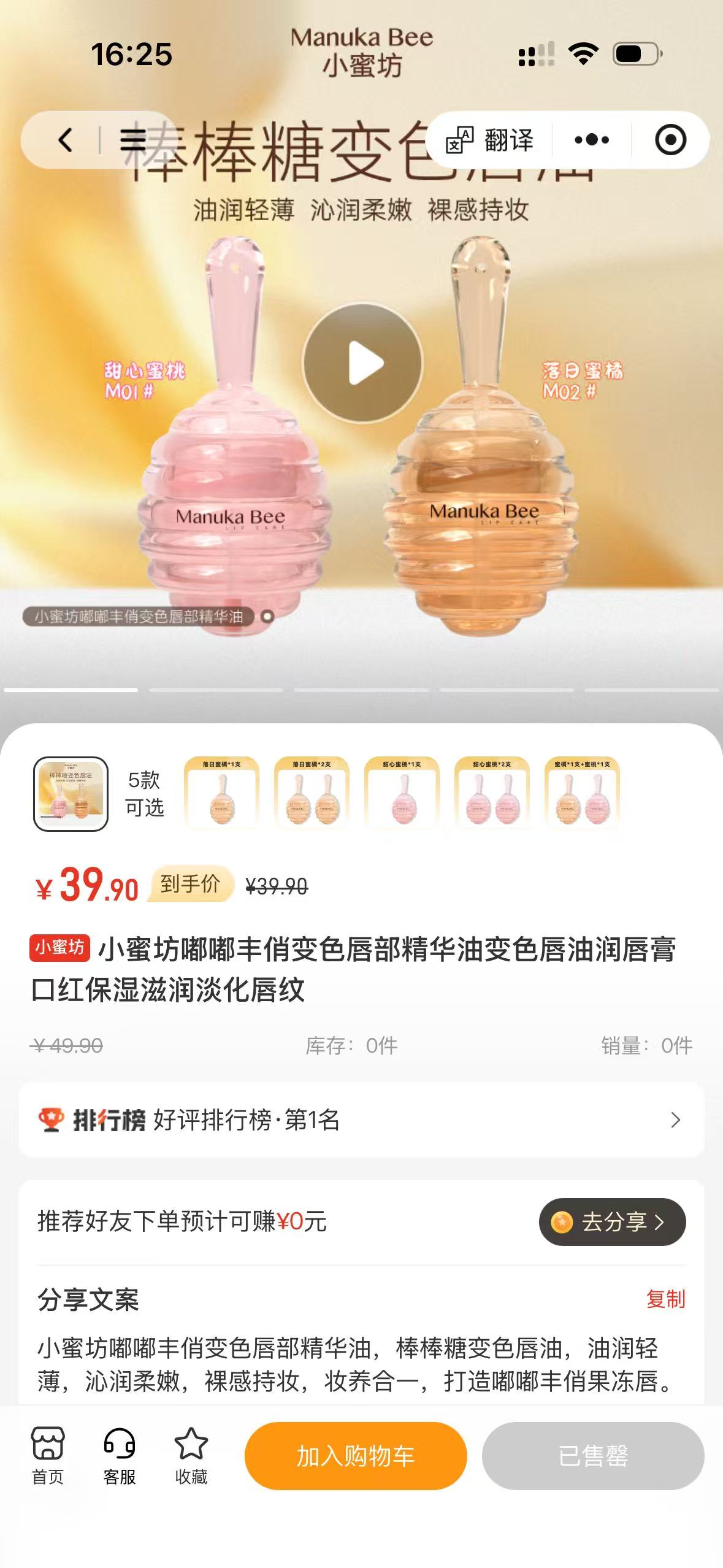Viewport: 723px width, 1568px height.
Task: Open the three-dot more options menu
Action: coord(591,140)
